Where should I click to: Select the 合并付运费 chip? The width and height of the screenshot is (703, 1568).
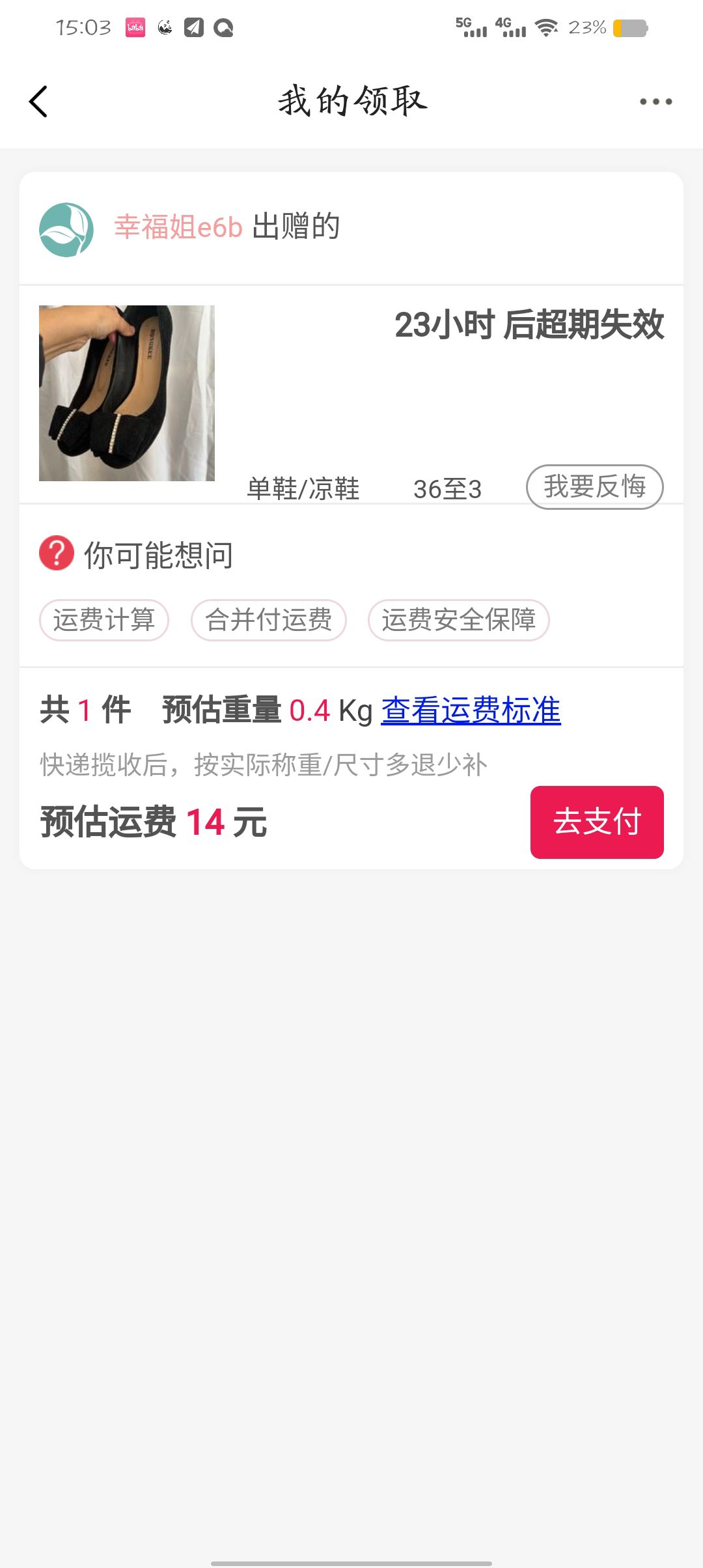(x=268, y=620)
